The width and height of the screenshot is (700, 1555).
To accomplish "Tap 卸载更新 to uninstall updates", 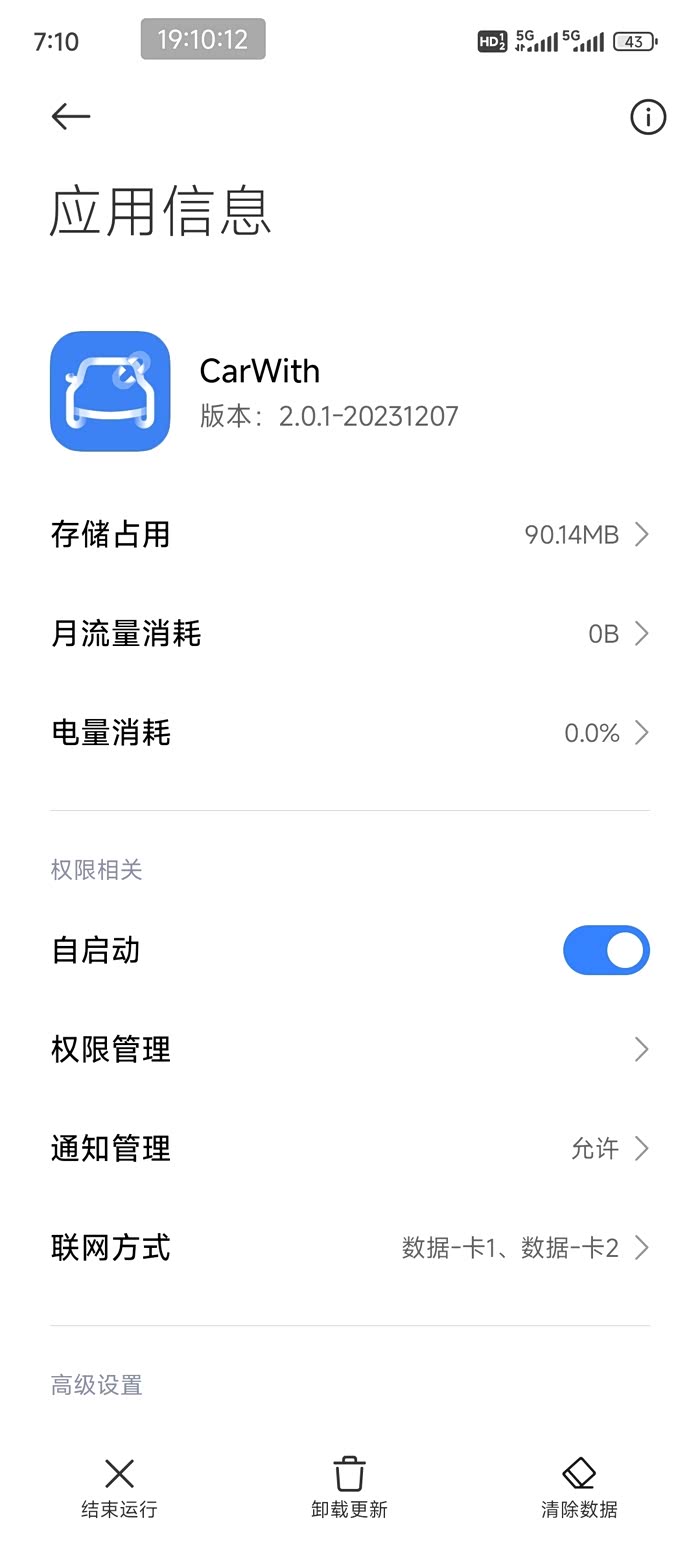I will (x=349, y=1488).
